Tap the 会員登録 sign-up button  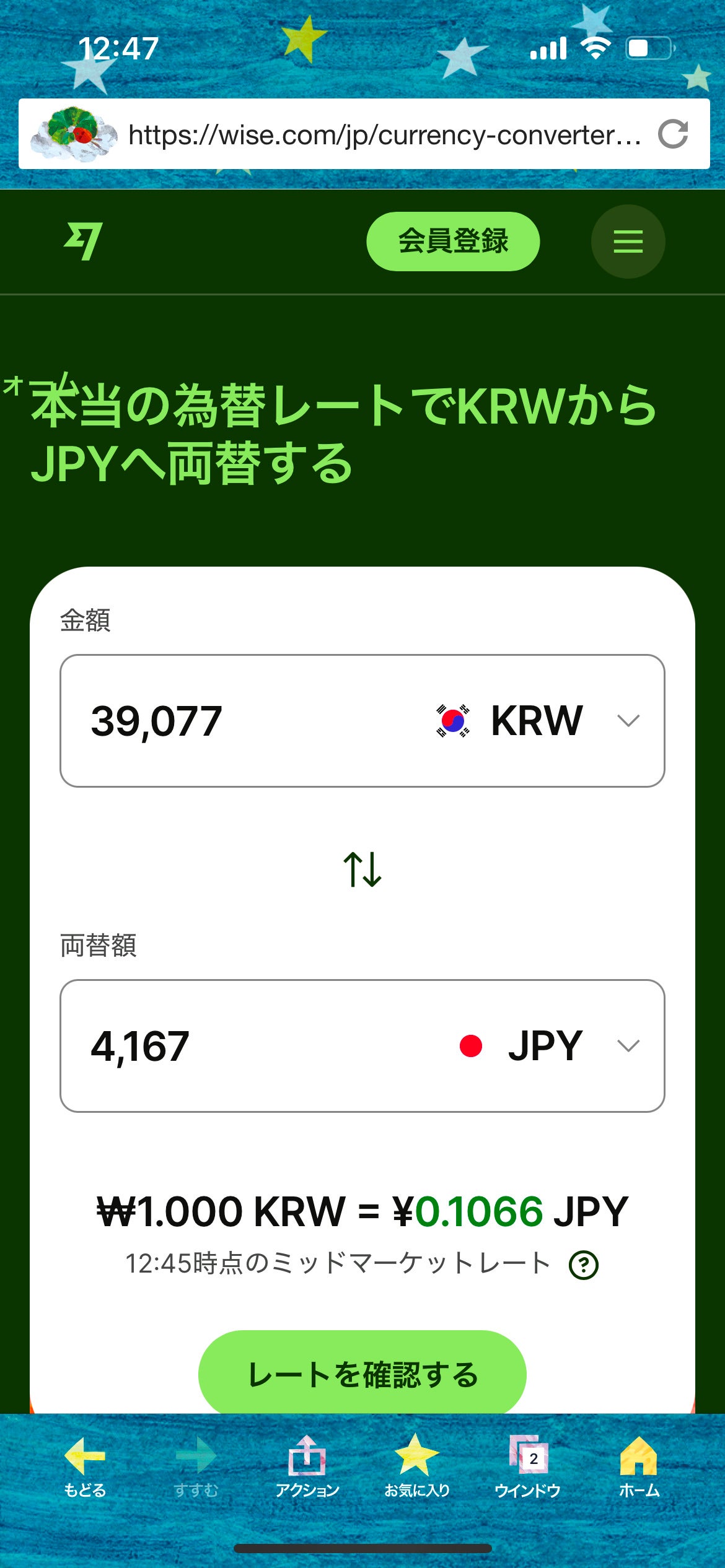tap(453, 242)
